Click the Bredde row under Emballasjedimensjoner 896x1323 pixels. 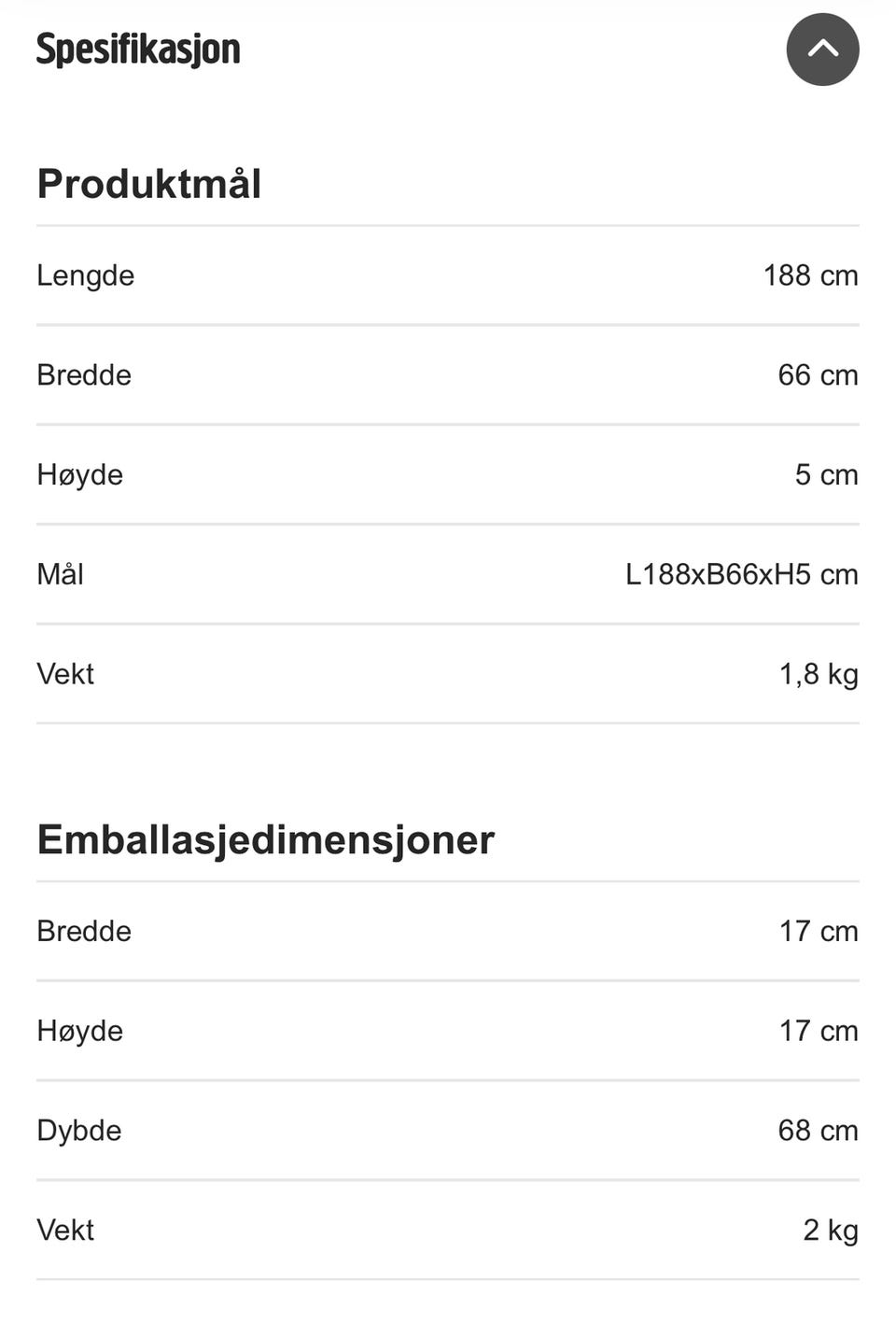(83, 931)
